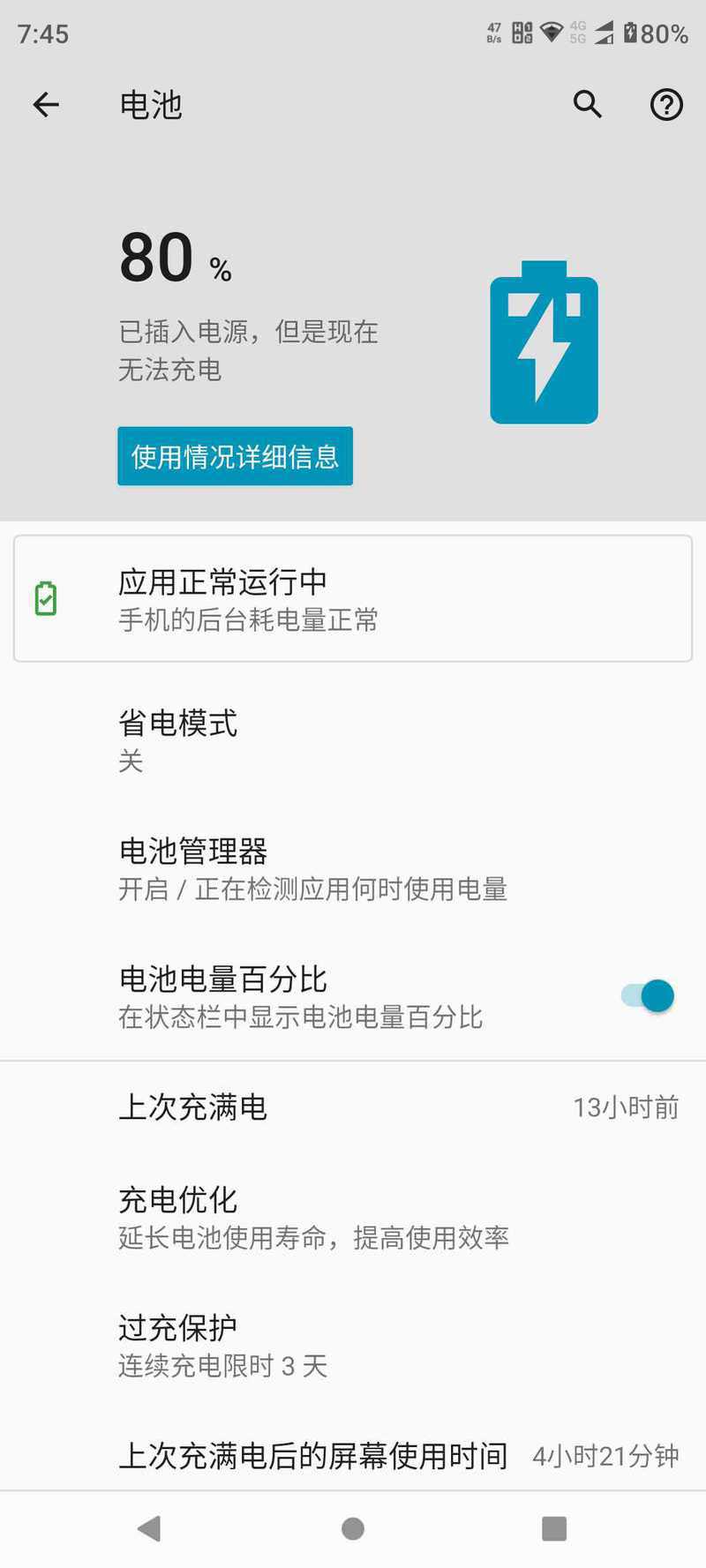Viewport: 706px width, 1568px height.
Task: Tap the 使用情况详细信息 button
Action: [x=235, y=456]
